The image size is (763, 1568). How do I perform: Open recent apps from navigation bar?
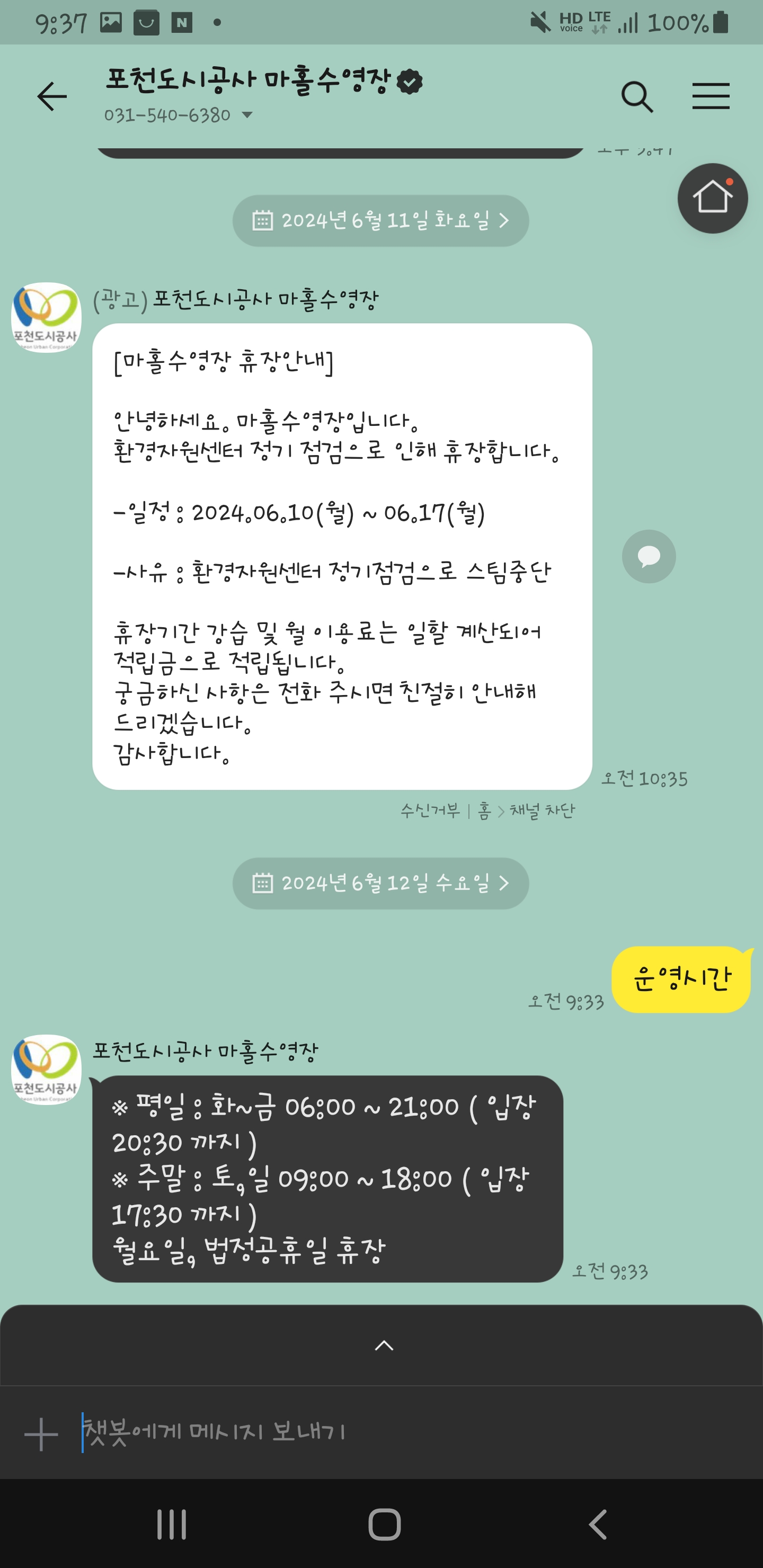pos(171,1524)
